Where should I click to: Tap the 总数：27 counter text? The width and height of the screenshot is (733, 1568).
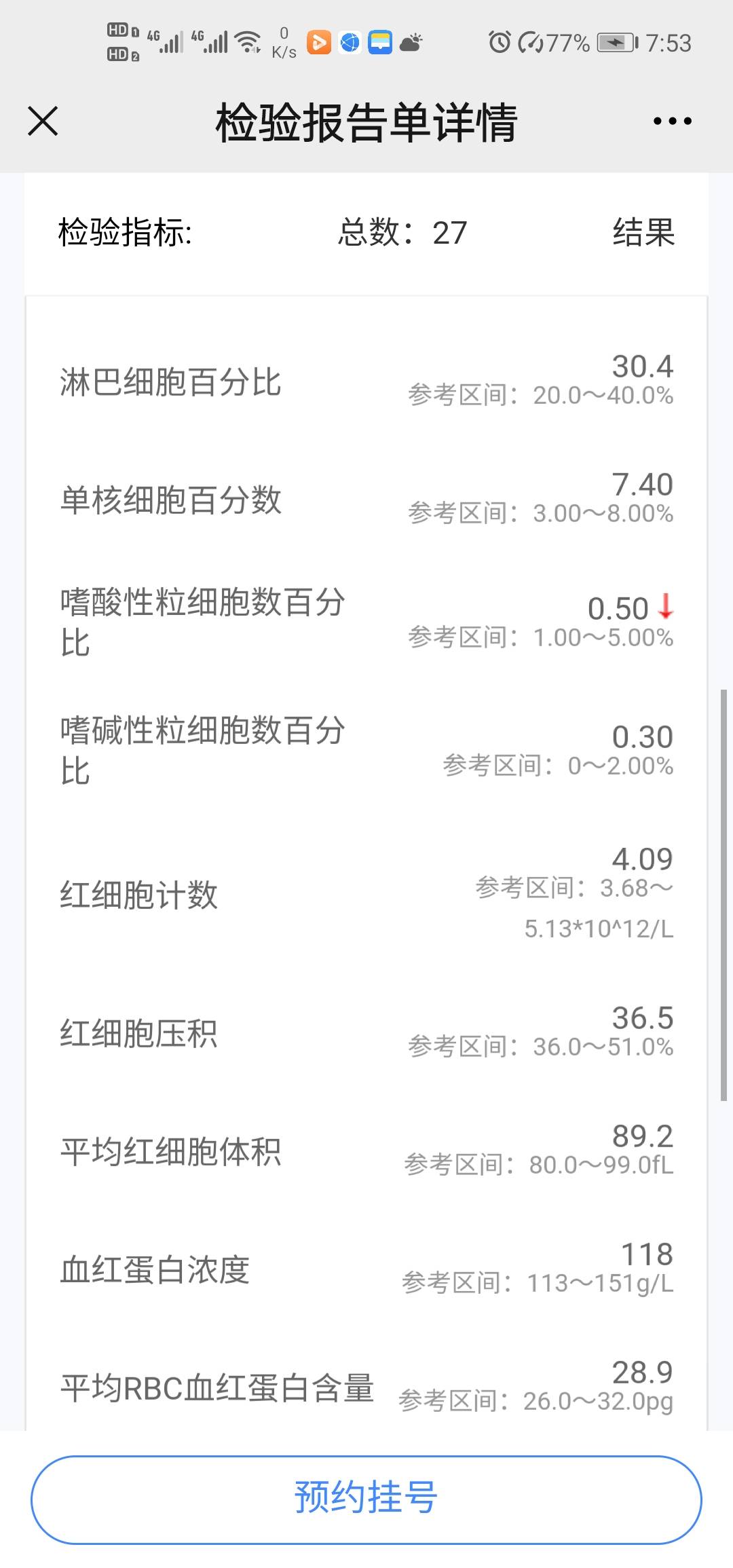402,234
